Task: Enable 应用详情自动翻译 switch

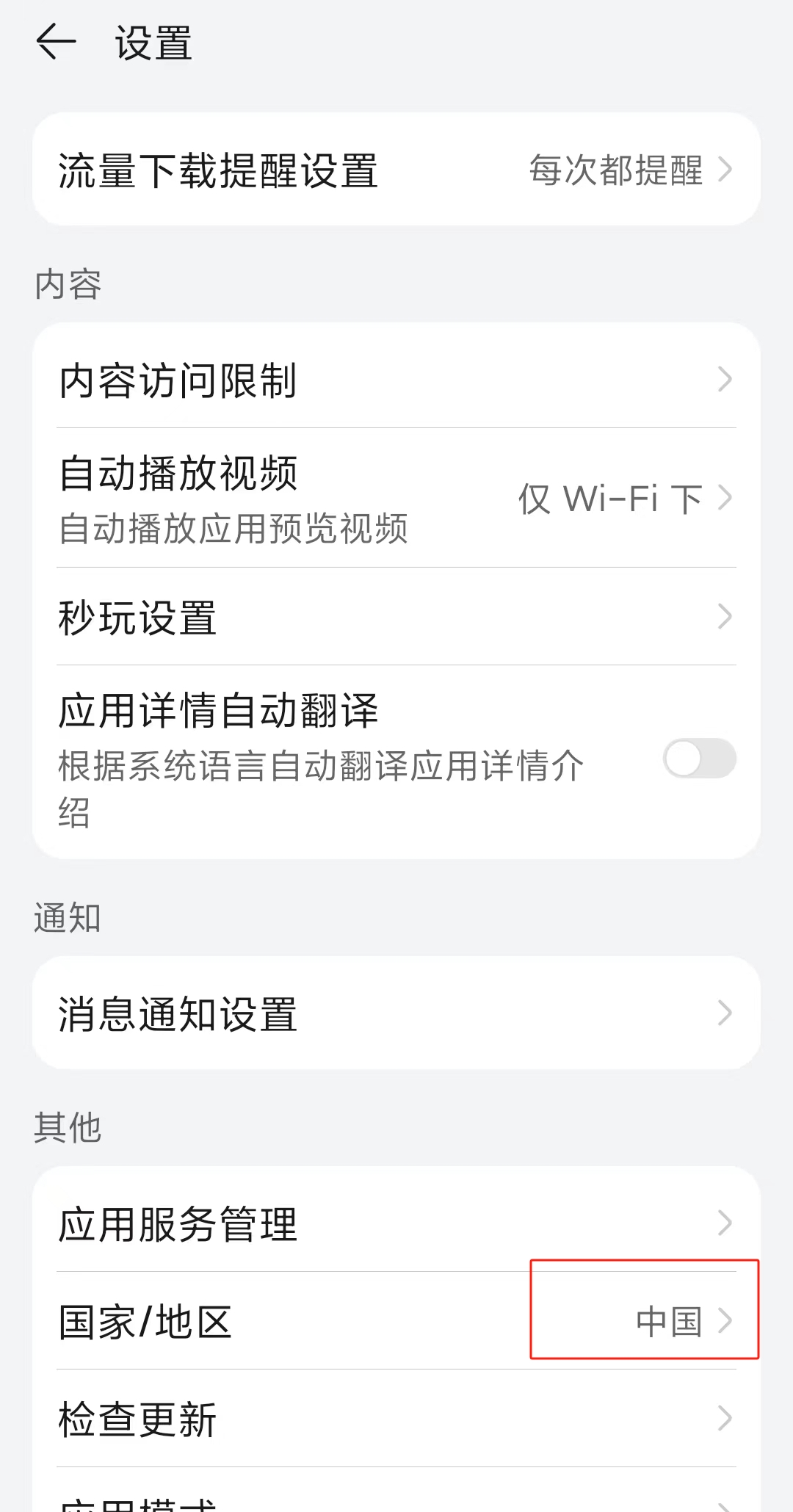Action: 698,759
